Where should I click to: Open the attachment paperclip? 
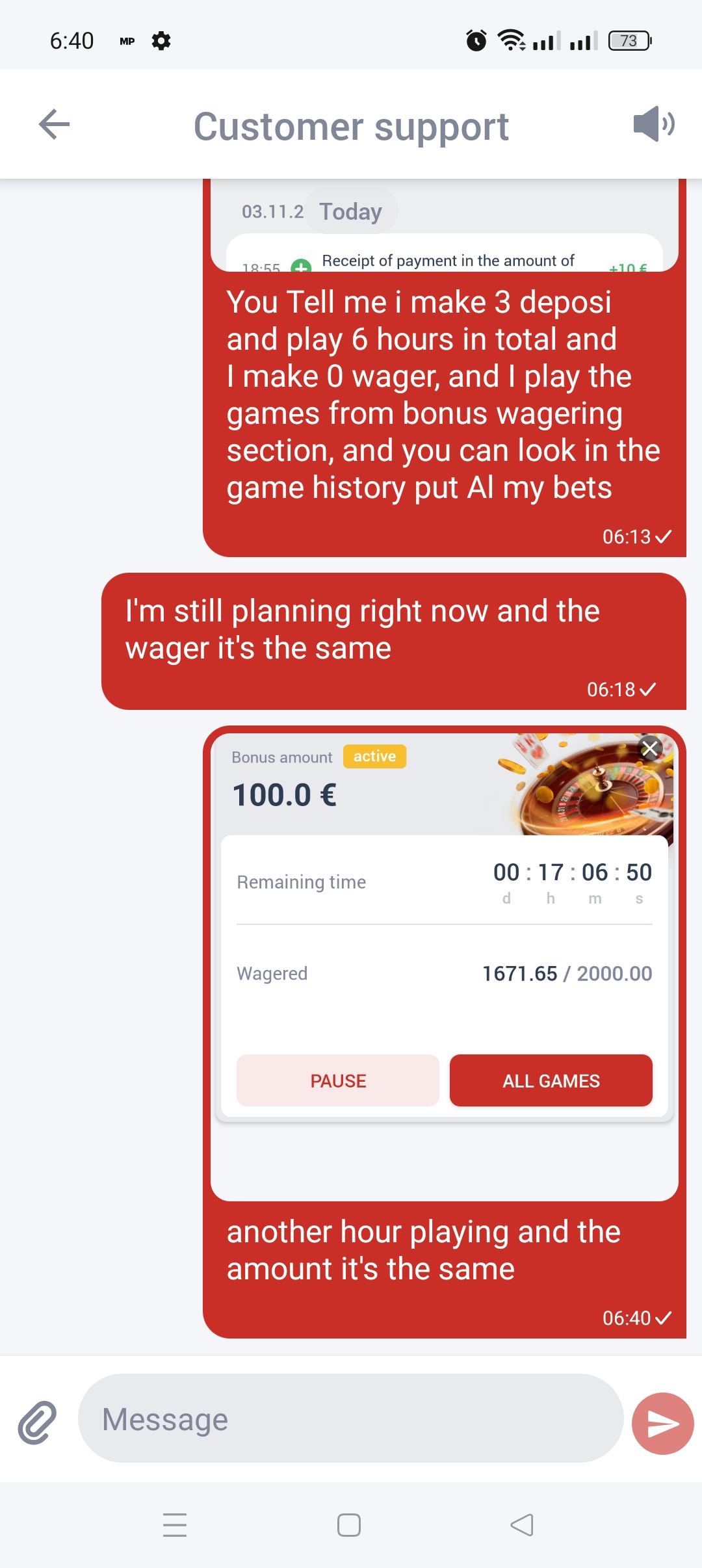pos(37,1423)
